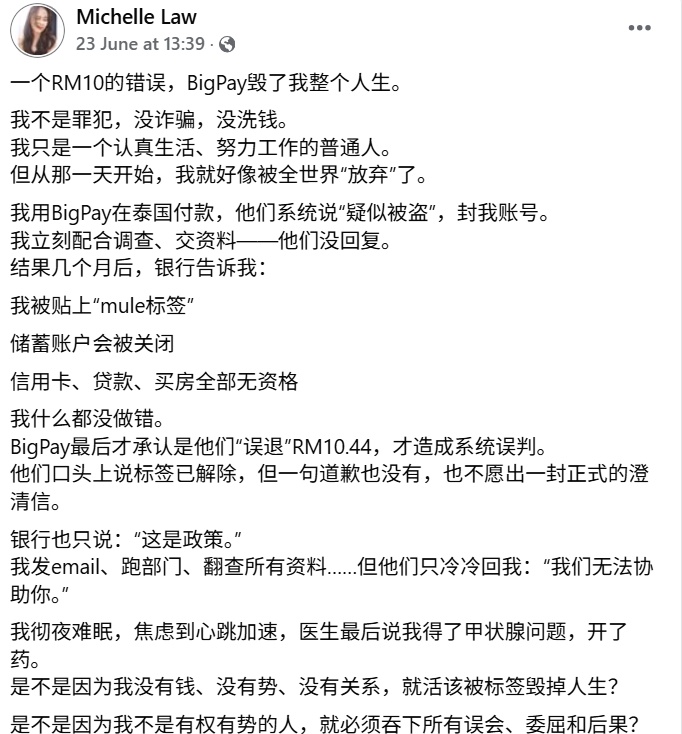Open Michelle Law's profile picture
This screenshot has width=682, height=734.
(37, 29)
